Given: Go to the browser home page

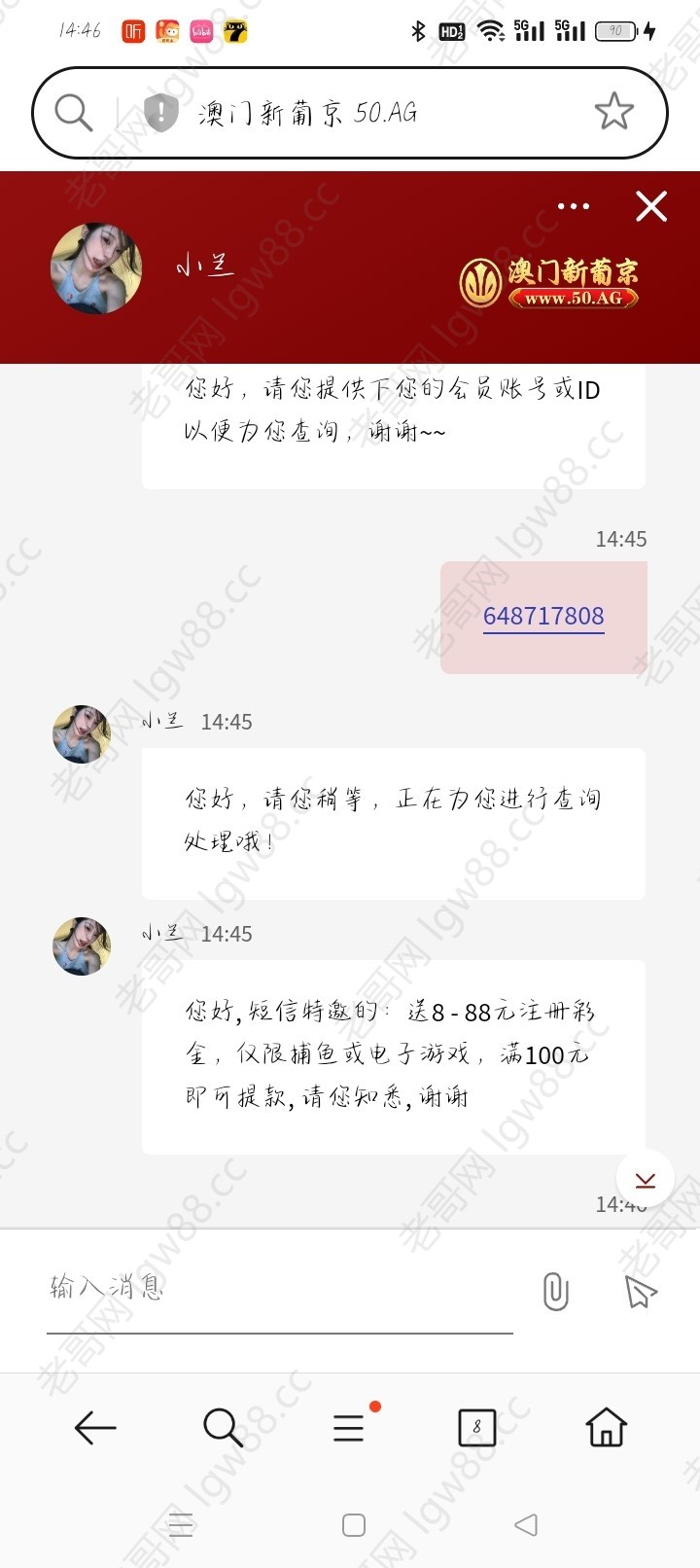Looking at the screenshot, I should (x=606, y=1428).
